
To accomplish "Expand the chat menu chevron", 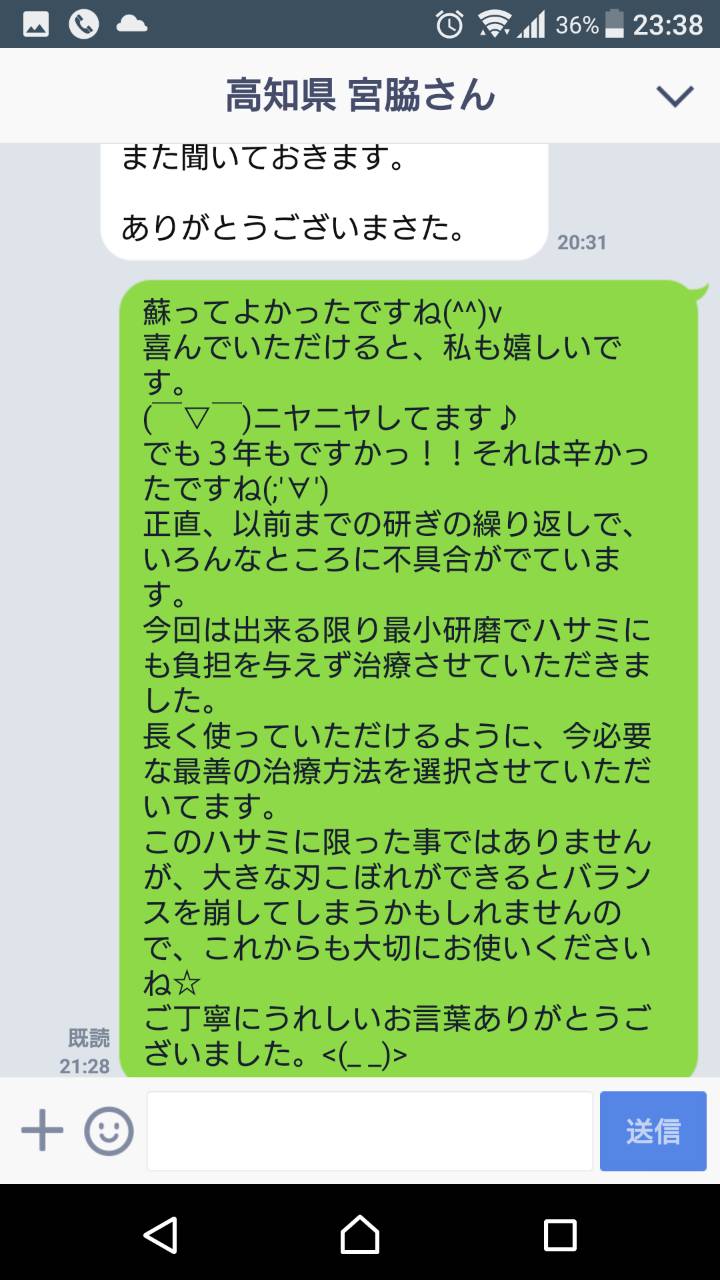I will 674,96.
